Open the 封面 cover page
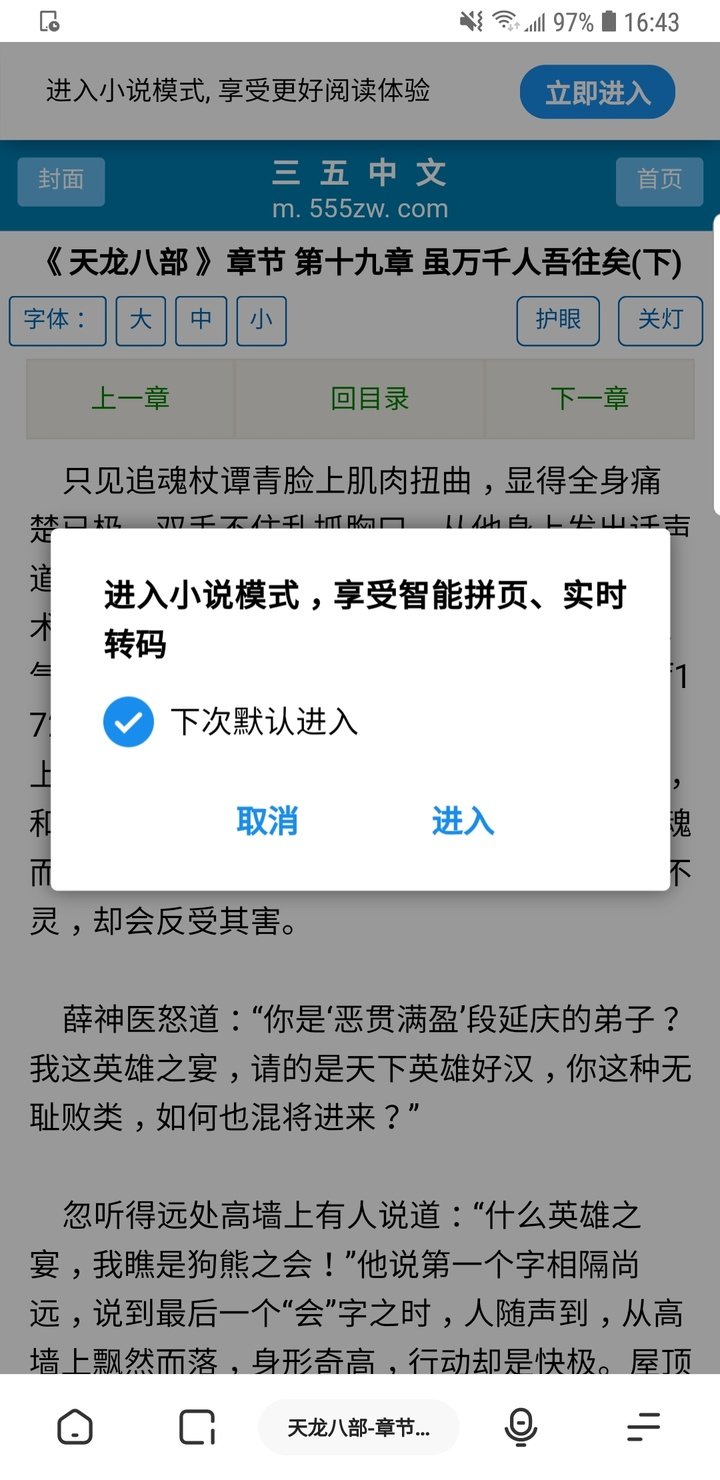The height and width of the screenshot is (1480, 720). [x=61, y=180]
